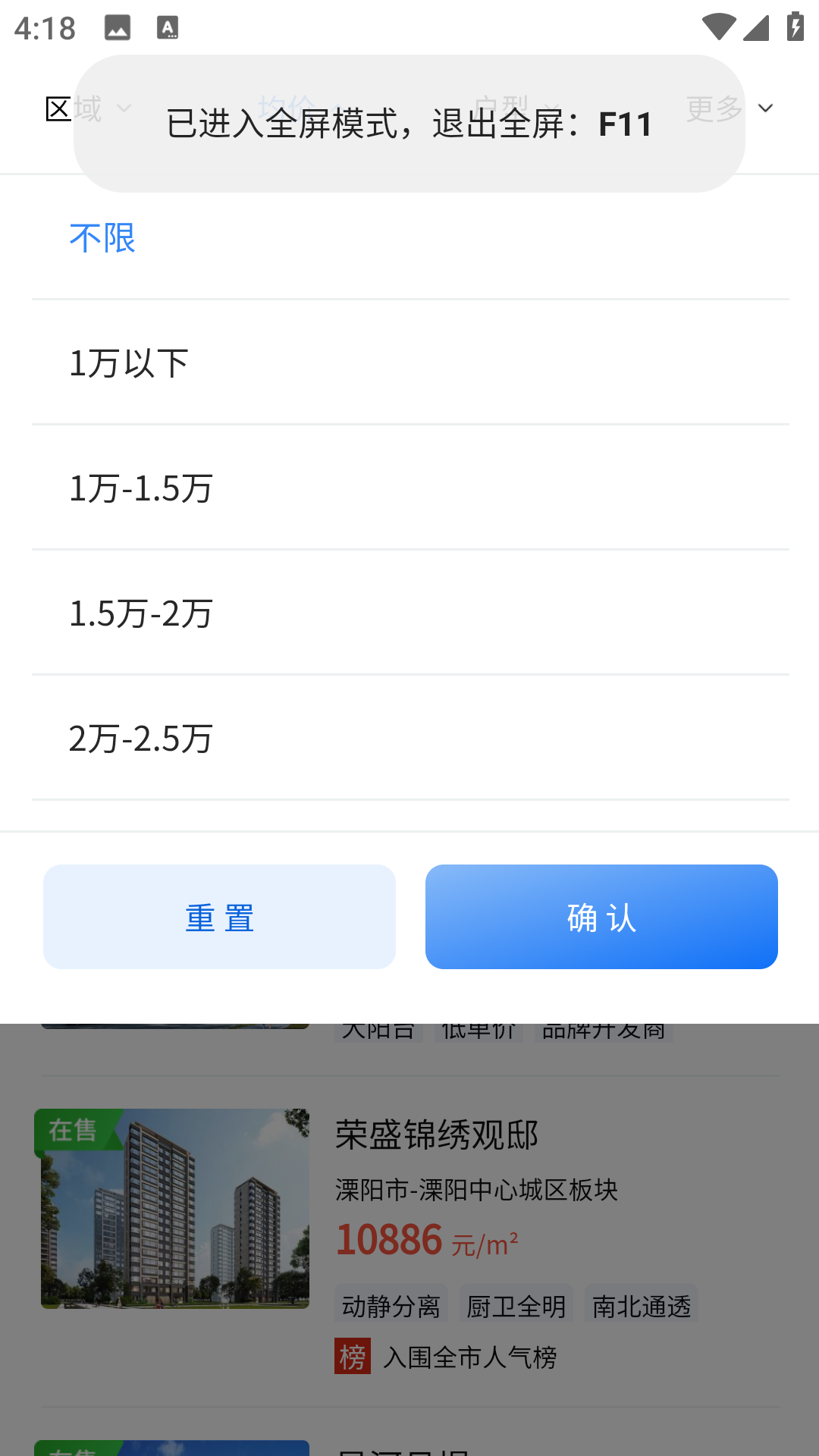Screen dimensions: 819x1456
Task: Tap the green 在售 badge on the listing
Action: coord(72,1130)
